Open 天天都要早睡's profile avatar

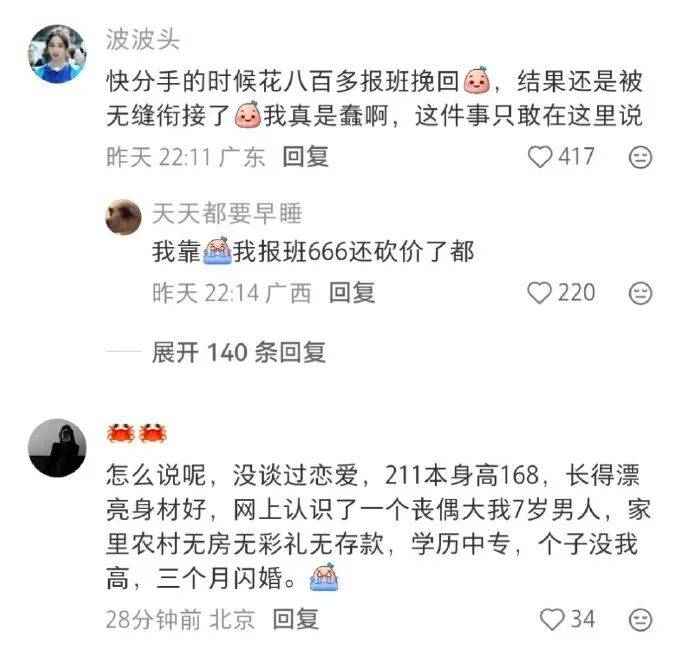tap(124, 217)
